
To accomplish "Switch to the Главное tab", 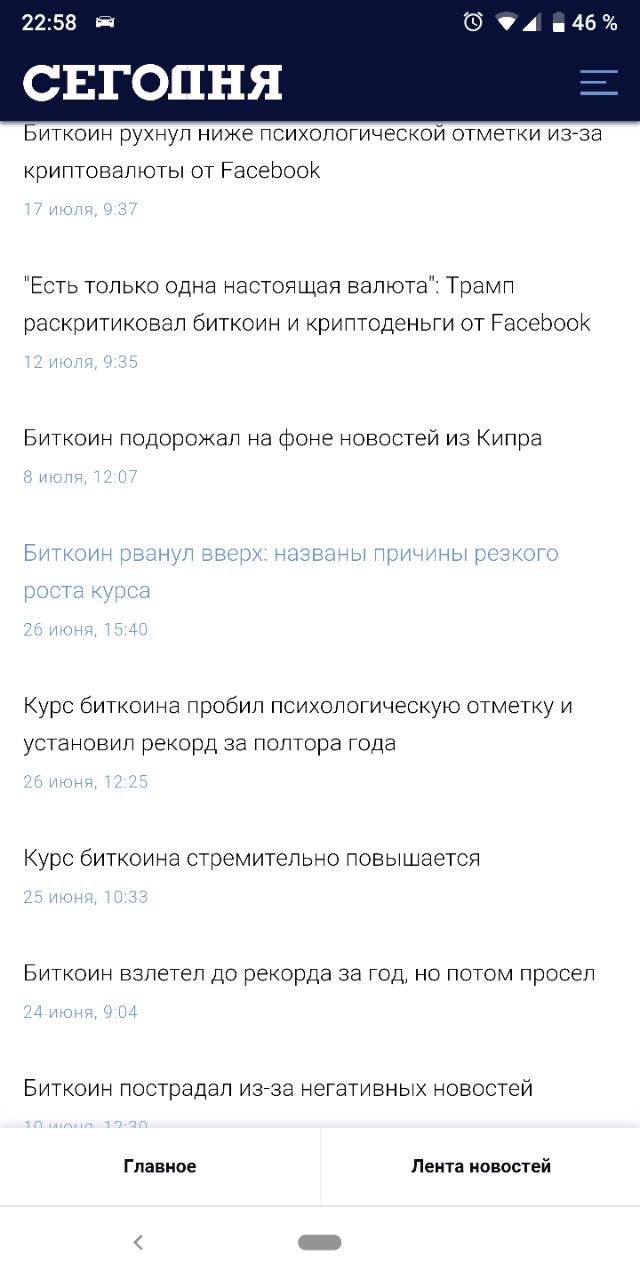I will tap(160, 1166).
